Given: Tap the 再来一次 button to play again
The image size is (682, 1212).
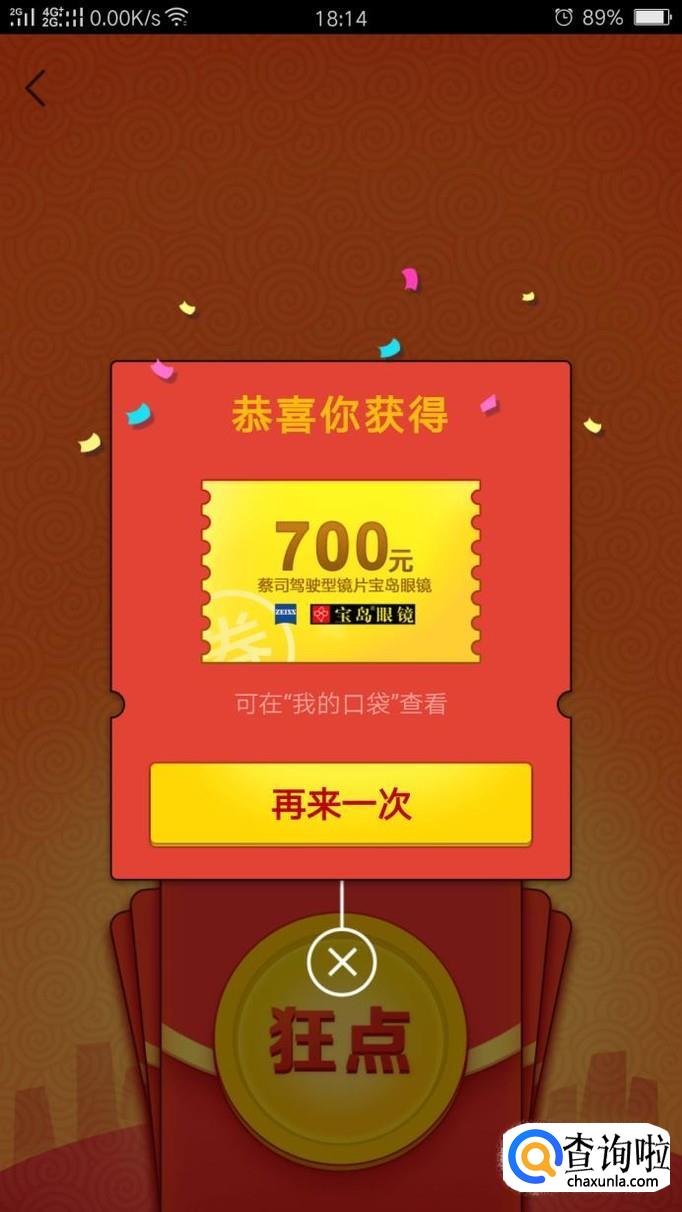Looking at the screenshot, I should coord(341,804).
